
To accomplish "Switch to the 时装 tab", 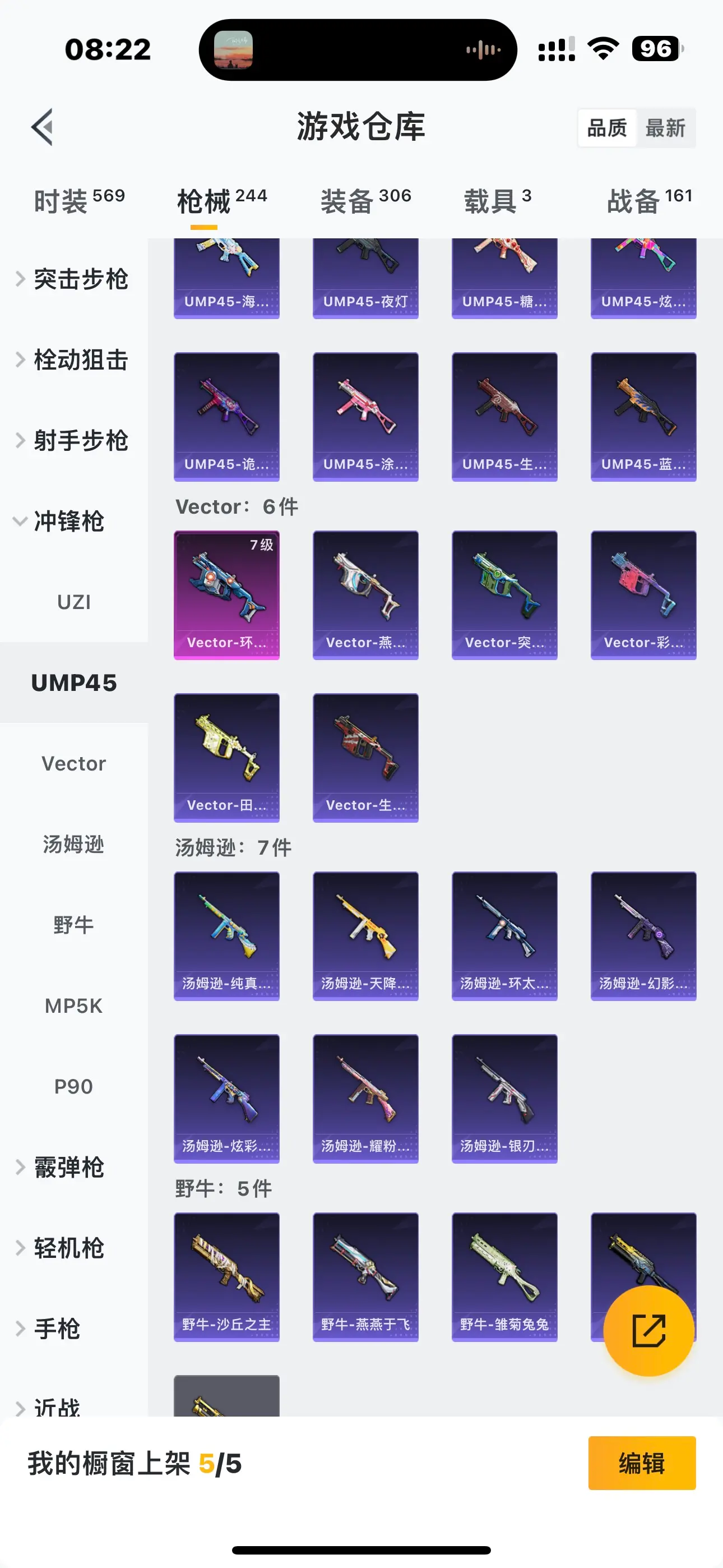I will [x=78, y=201].
